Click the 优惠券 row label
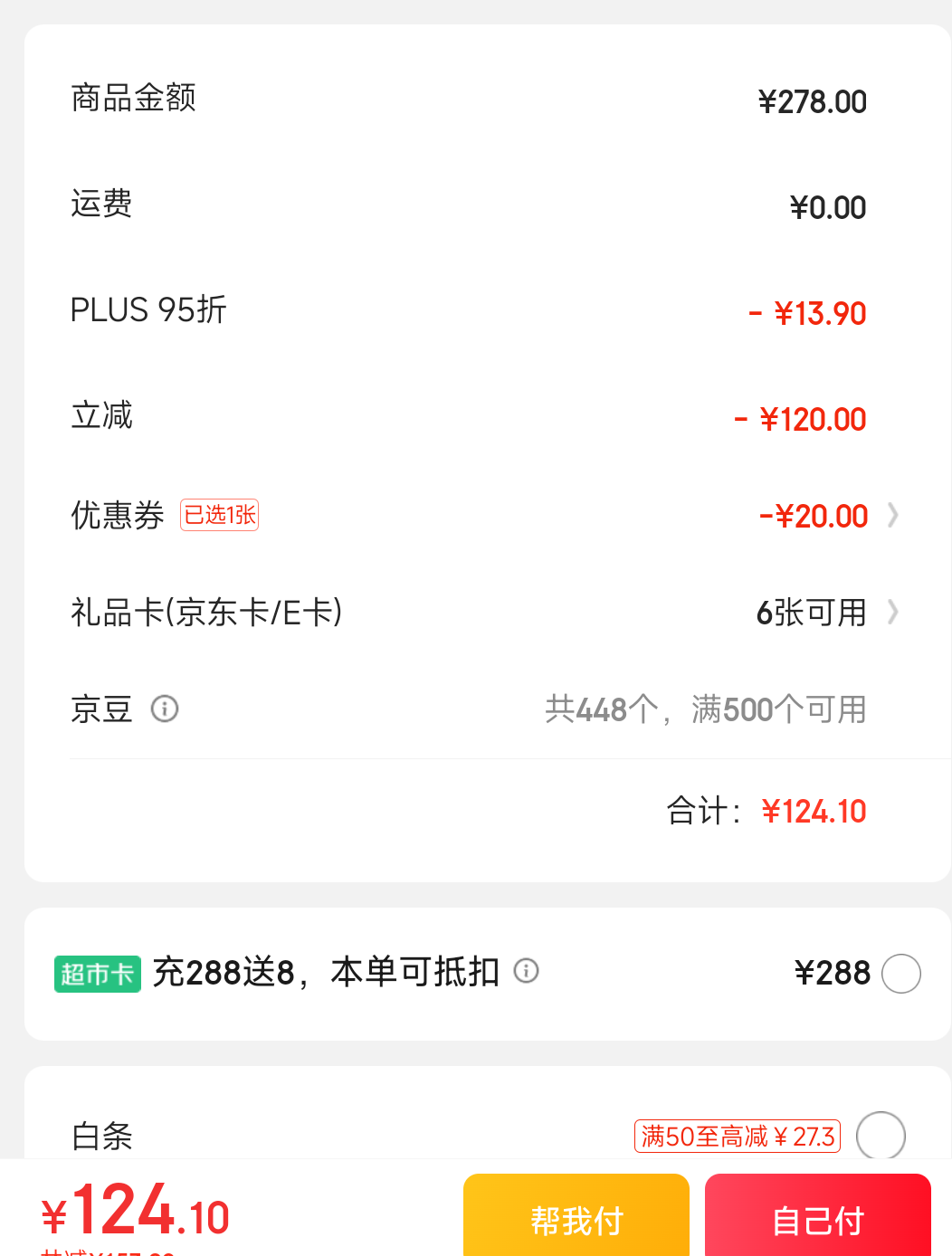This screenshot has height=1256, width=952. (x=117, y=516)
